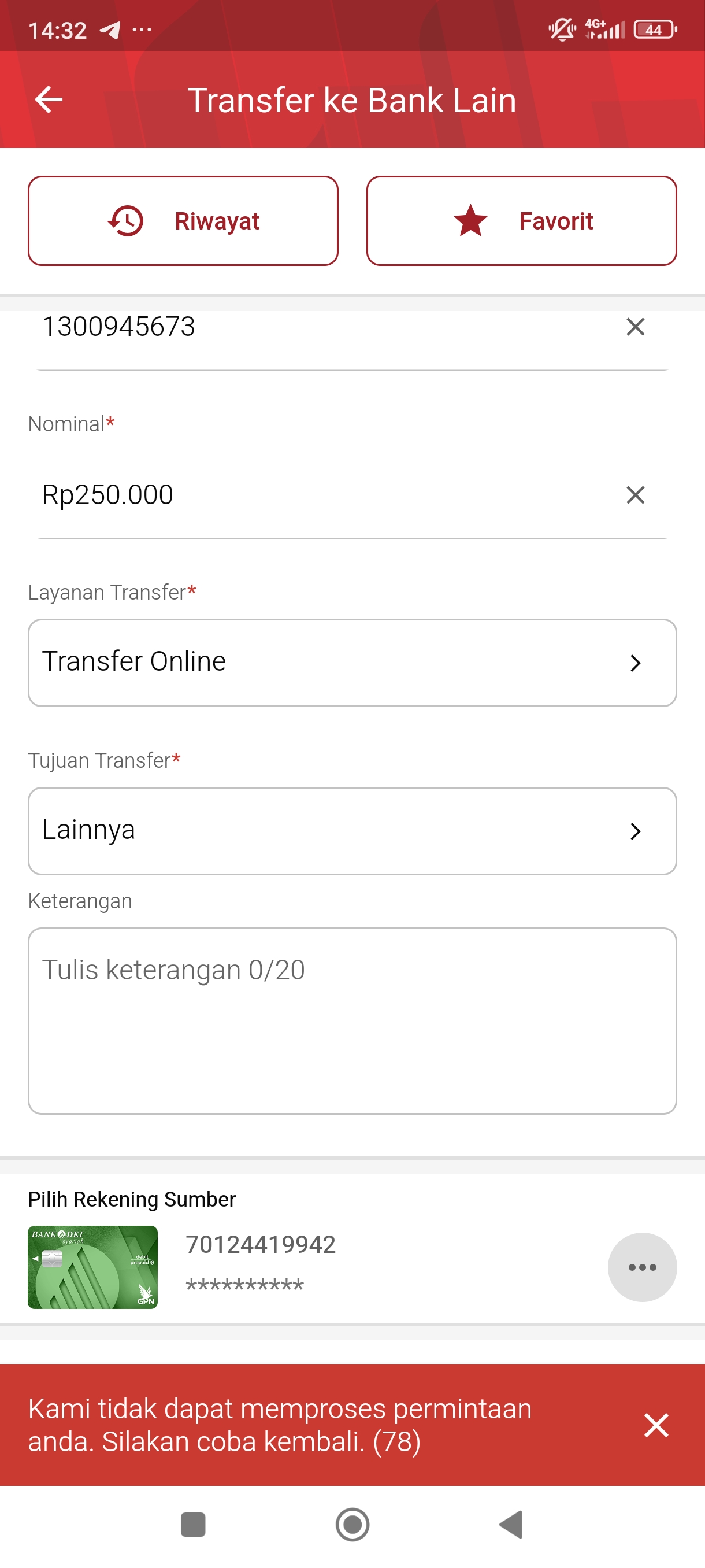This screenshot has height=1568, width=705.
Task: Open the Riwayat transfer history
Action: [x=183, y=221]
